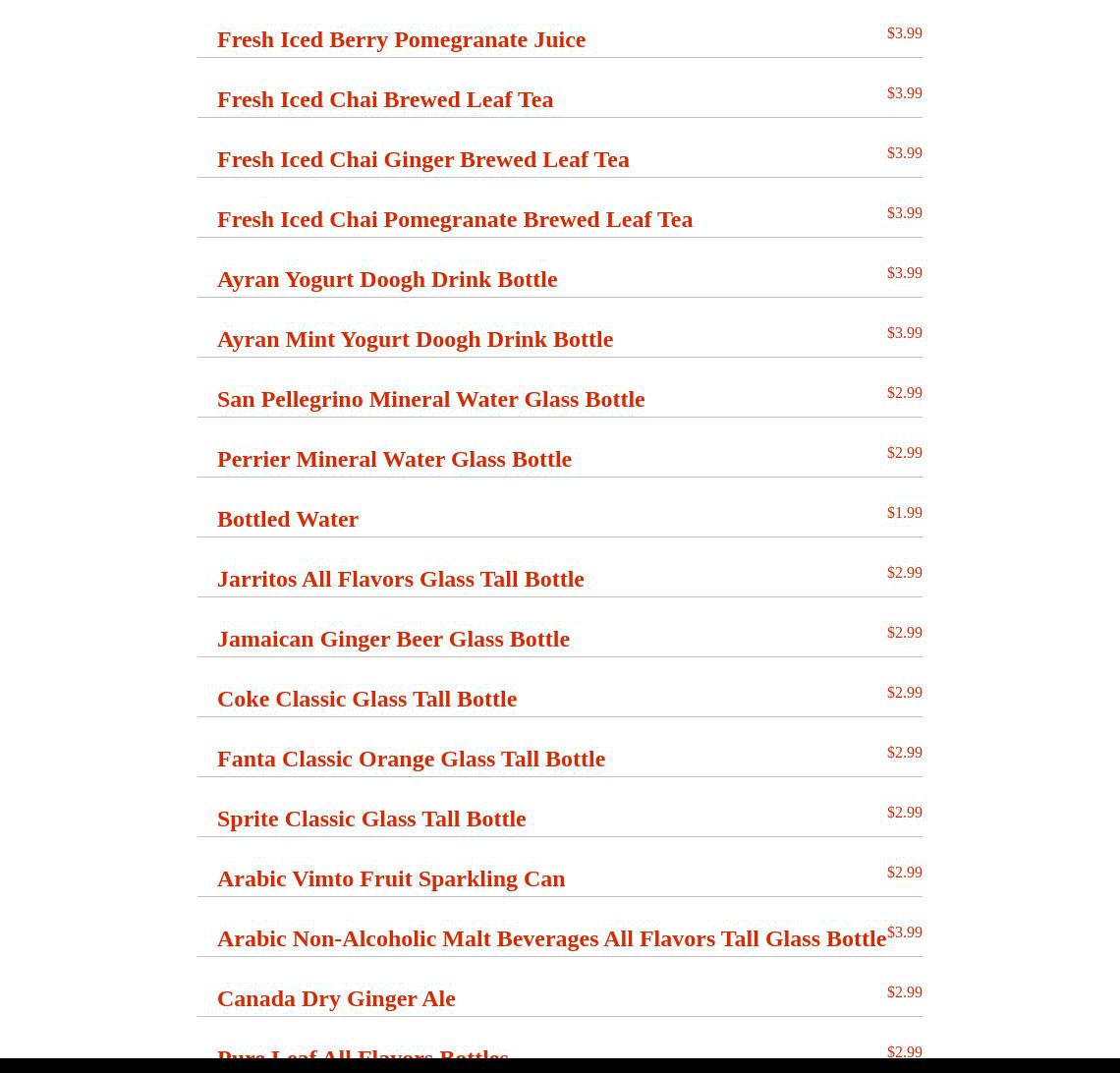Open Fresh Iced Chai Ginger Brewed Leaf Tea
1120x1073 pixels.
[422, 160]
